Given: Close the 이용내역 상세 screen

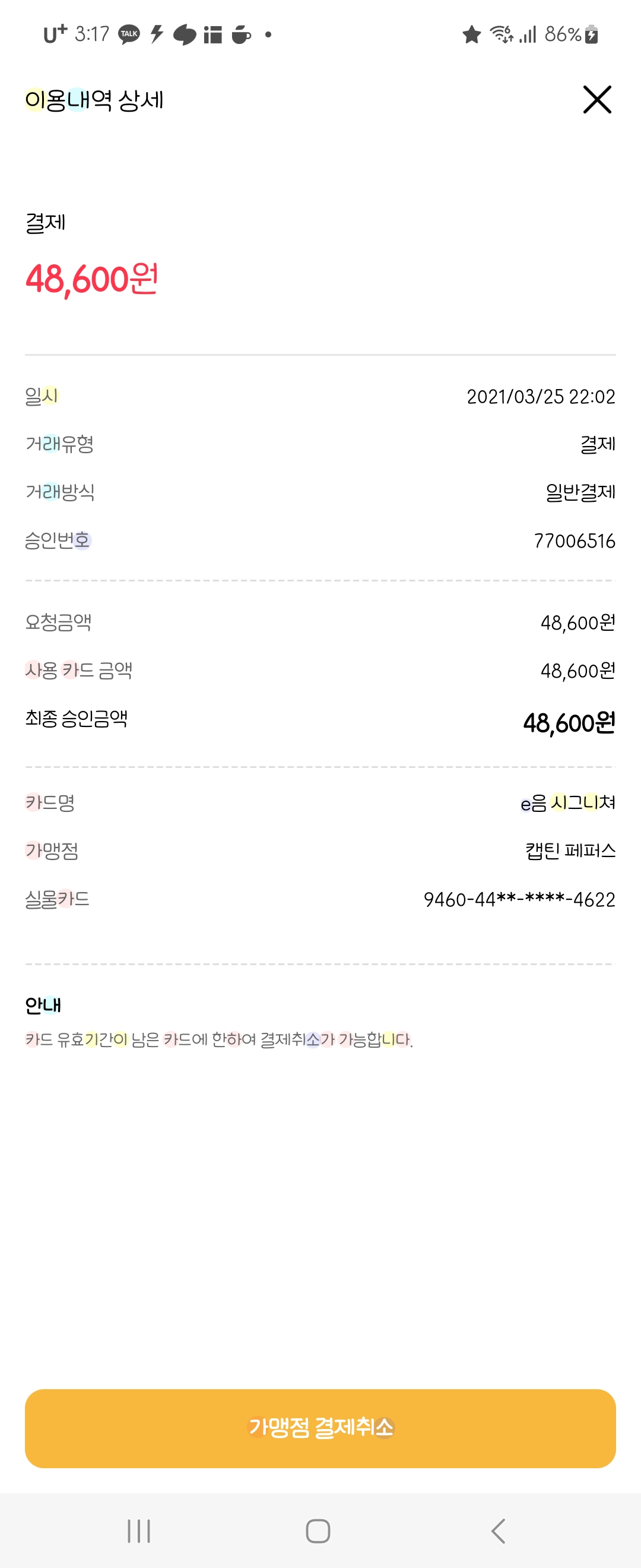Looking at the screenshot, I should 596,99.
